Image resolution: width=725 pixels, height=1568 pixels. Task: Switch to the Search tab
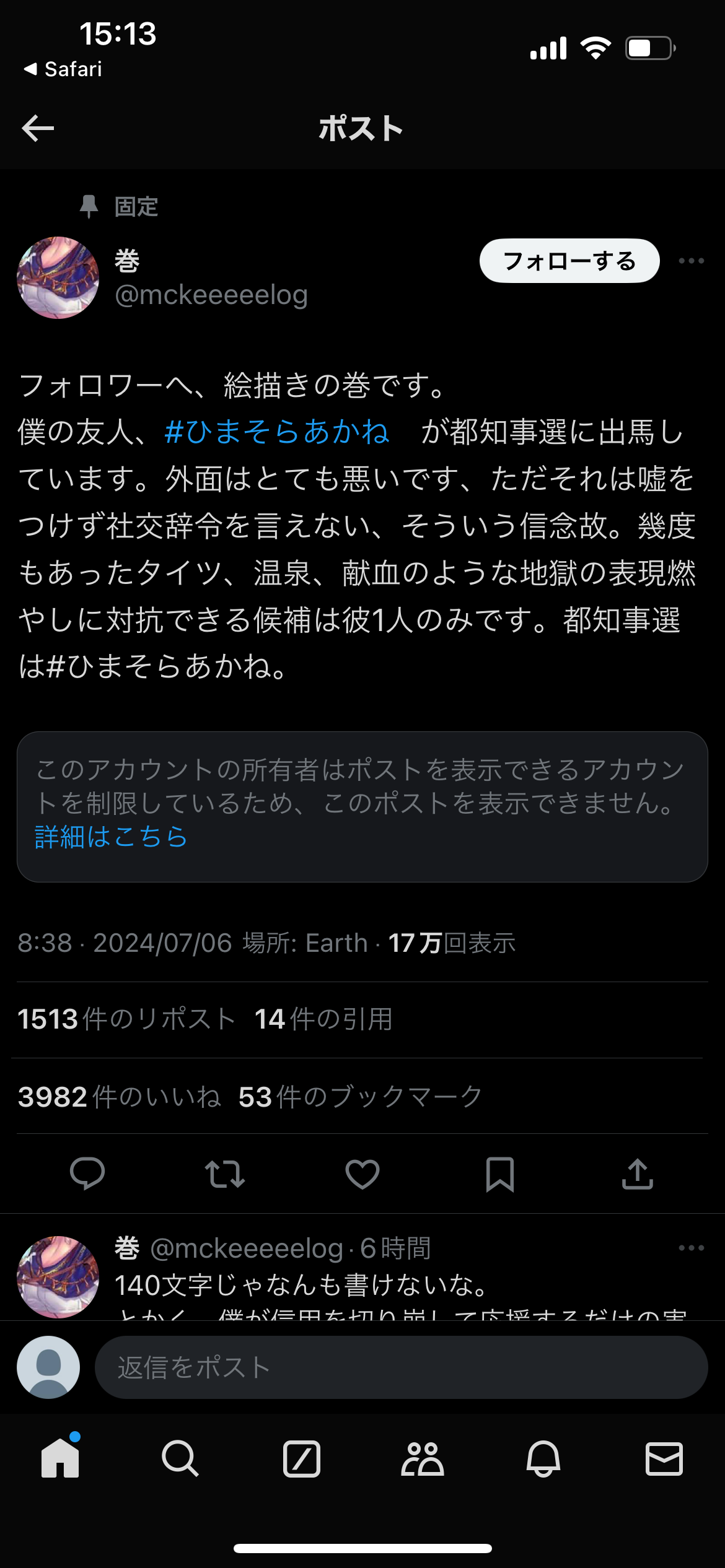pyautogui.click(x=180, y=1459)
